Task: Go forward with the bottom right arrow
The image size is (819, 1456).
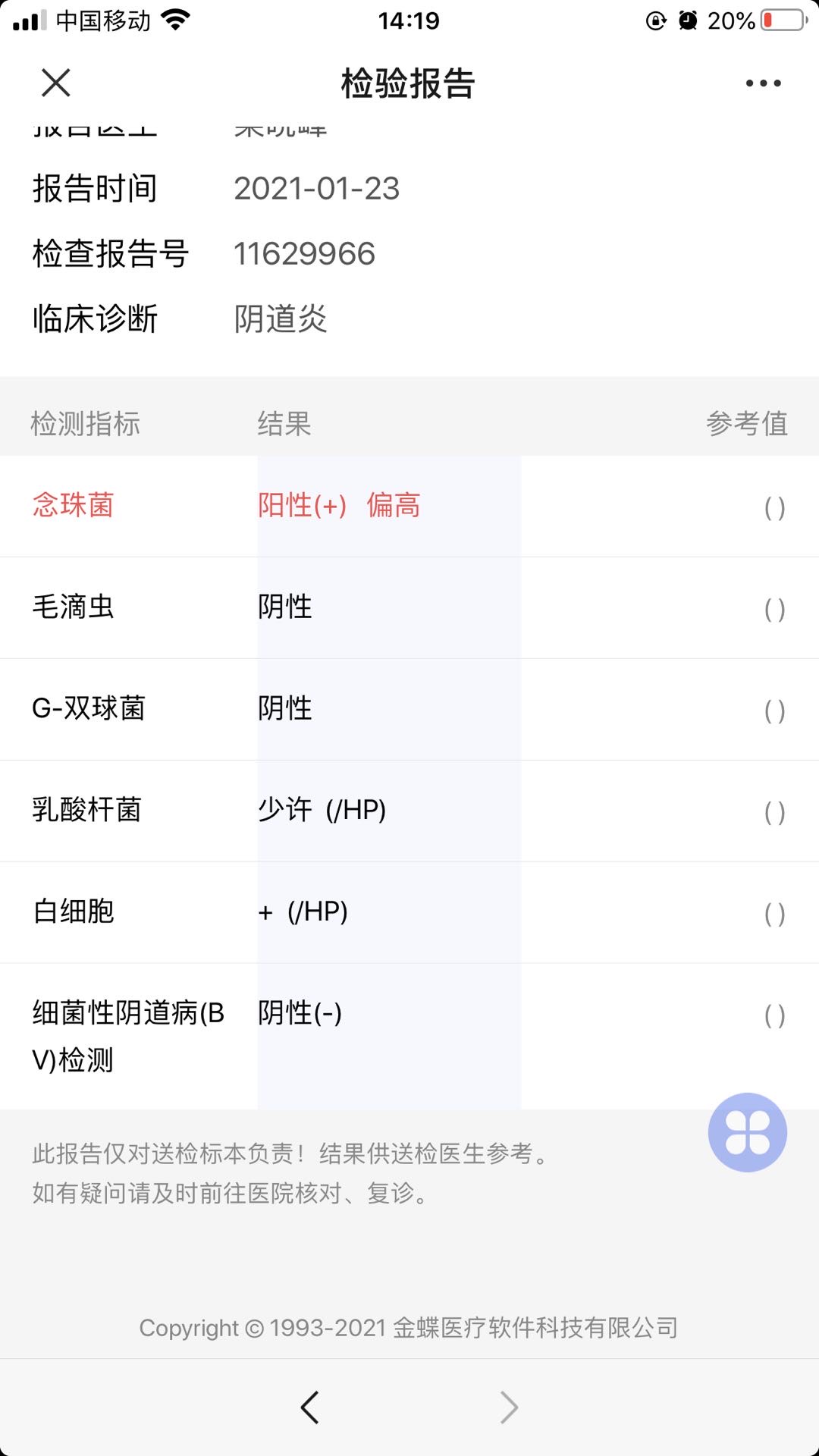Action: (x=509, y=1407)
